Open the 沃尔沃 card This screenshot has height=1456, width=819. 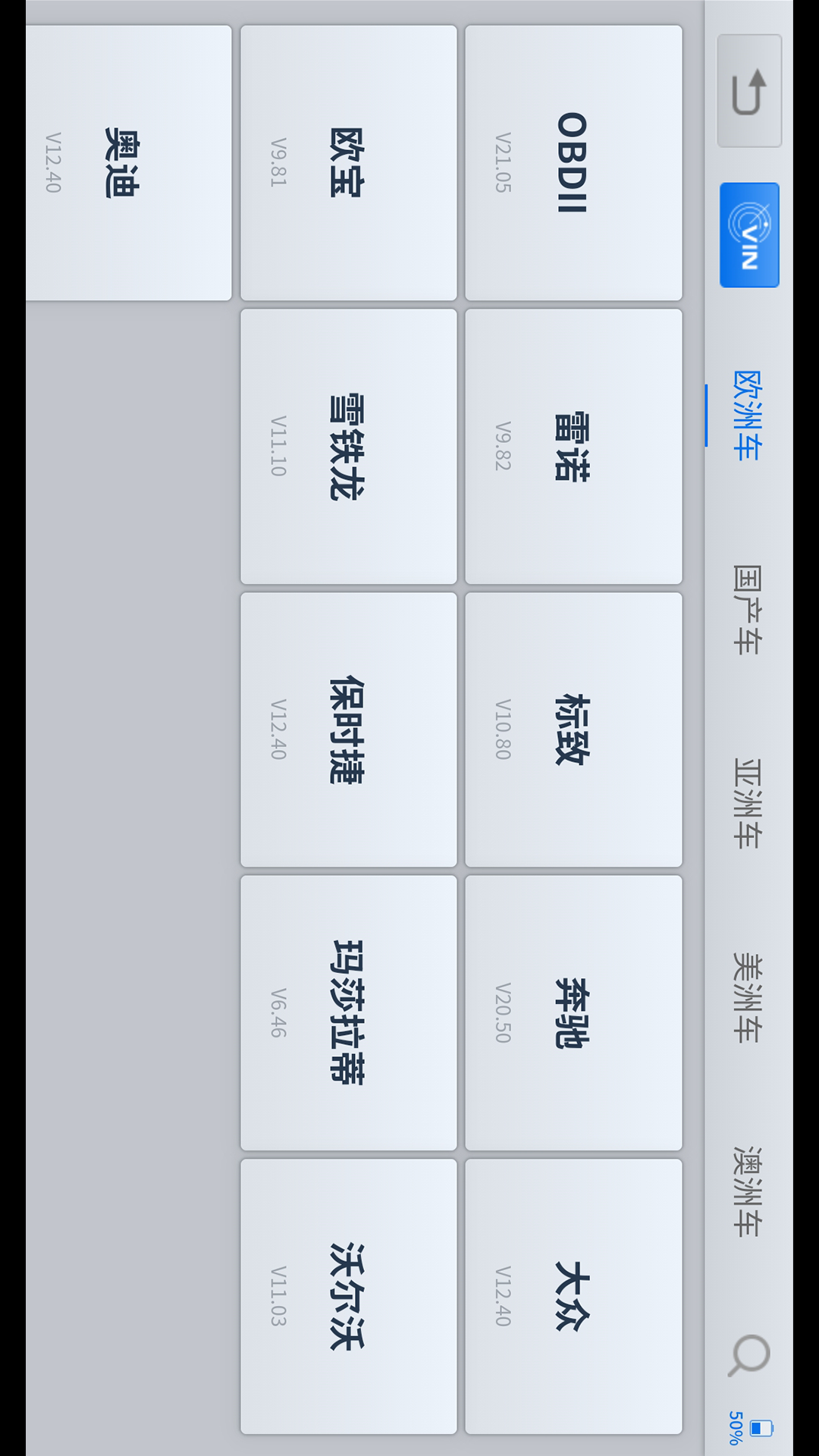pyautogui.click(x=349, y=1297)
